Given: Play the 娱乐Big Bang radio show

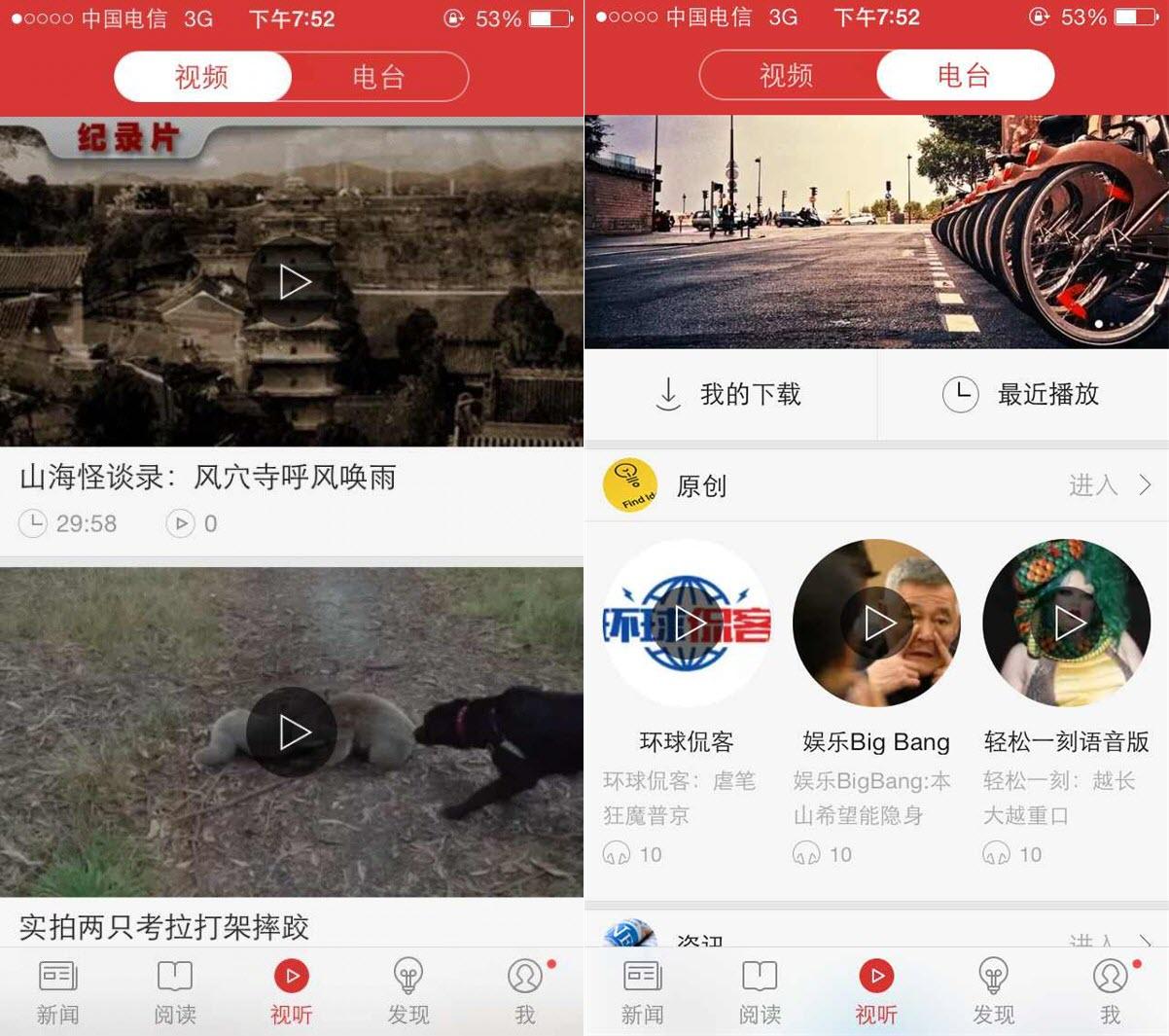Looking at the screenshot, I should pyautogui.click(x=876, y=624).
